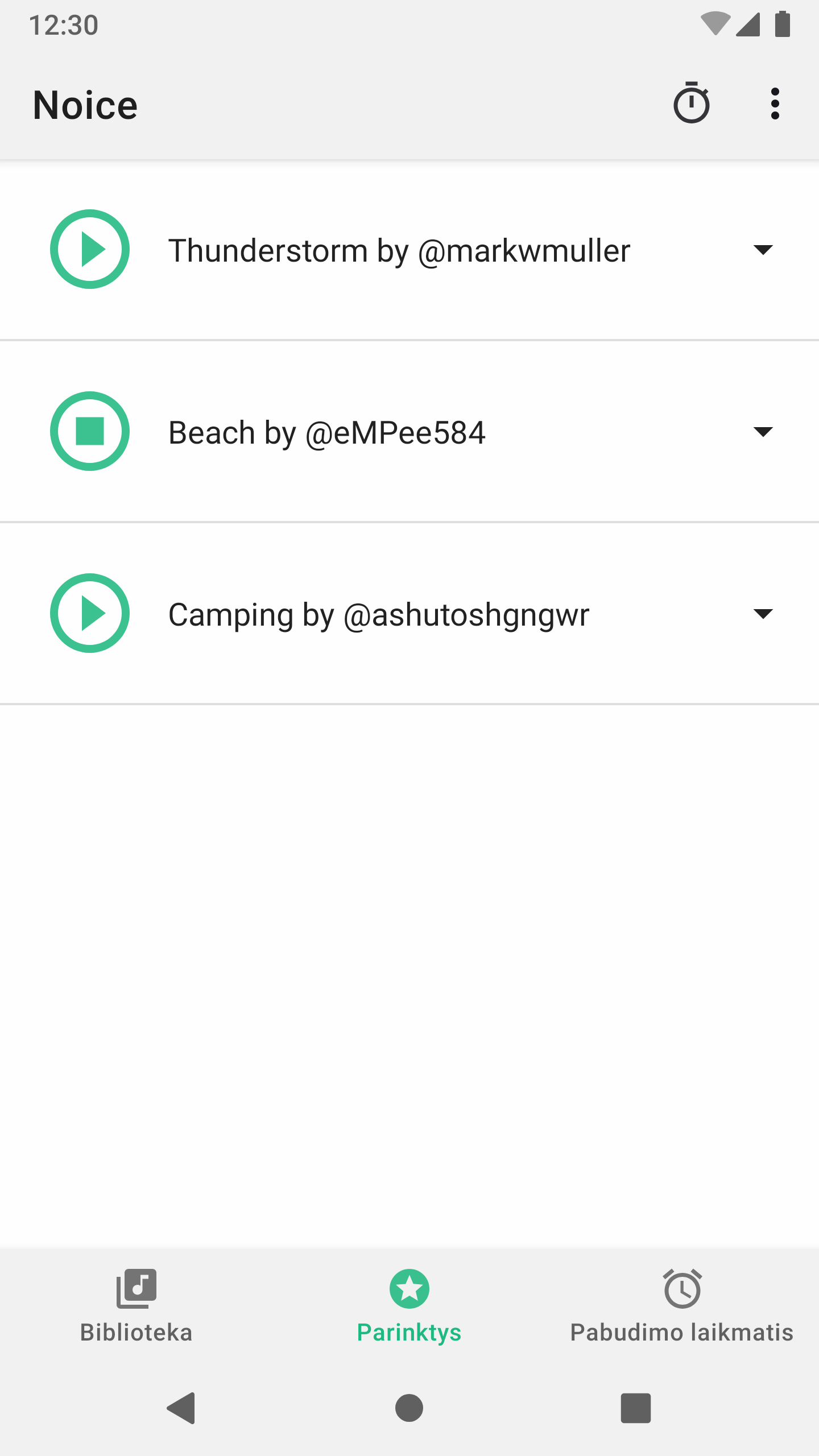Expand options for Camping preset
Image resolution: width=819 pixels, height=1456 pixels.
pos(762,614)
